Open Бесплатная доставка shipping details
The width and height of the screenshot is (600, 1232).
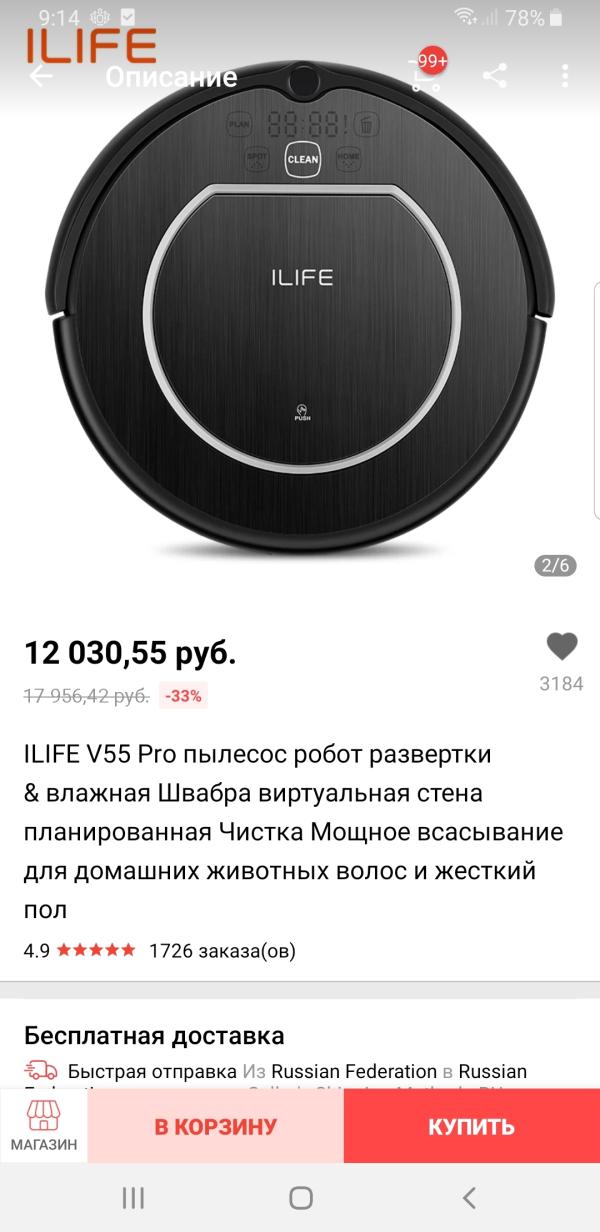point(154,1035)
